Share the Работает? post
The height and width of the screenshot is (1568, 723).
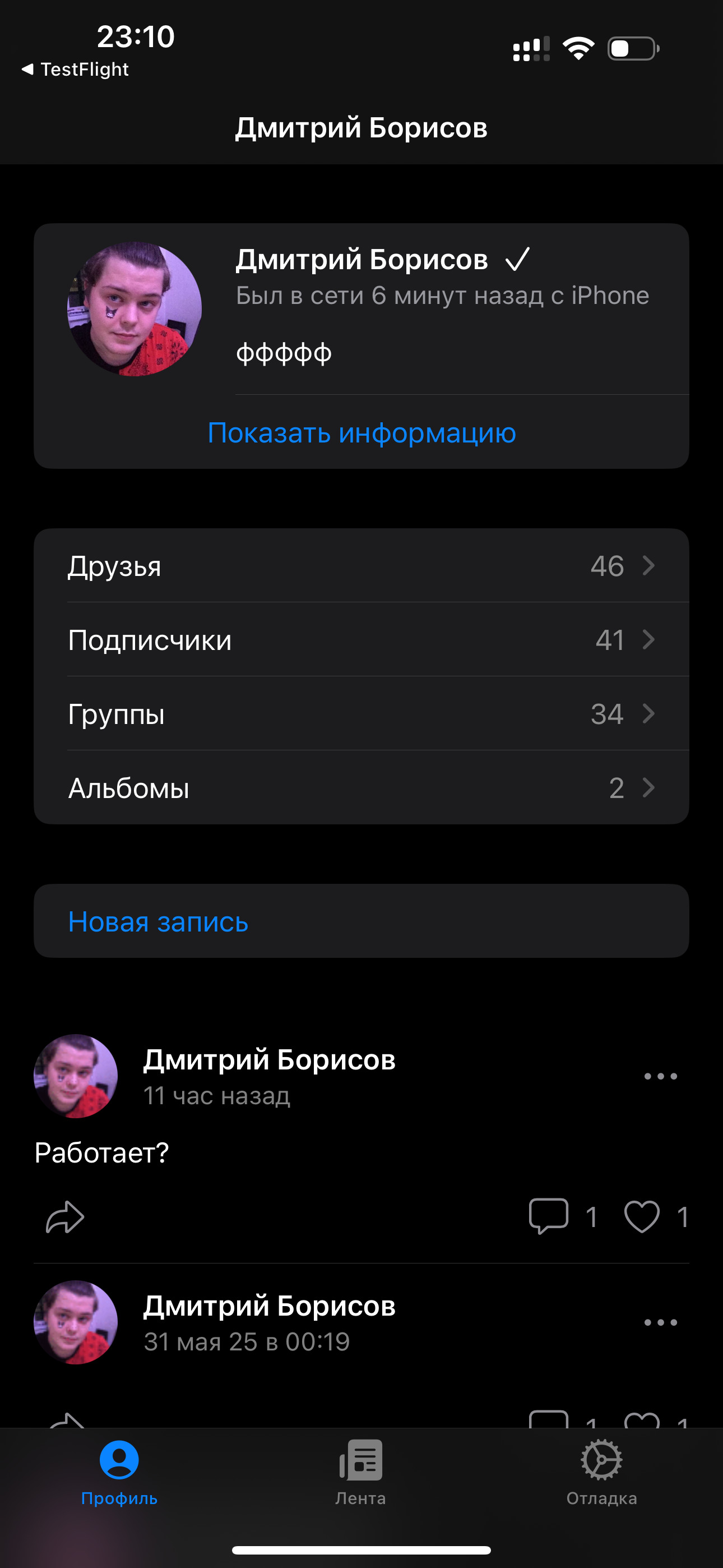(x=65, y=1217)
